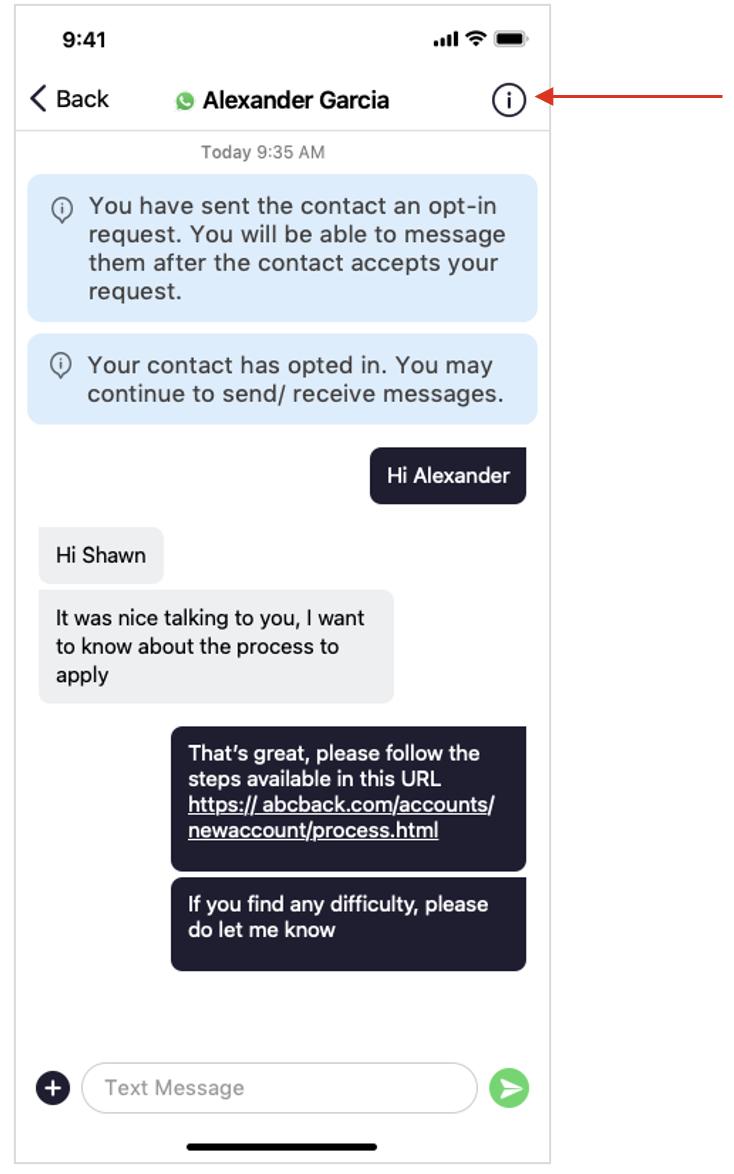
Task: Tap the plus attachment button
Action: point(53,1088)
